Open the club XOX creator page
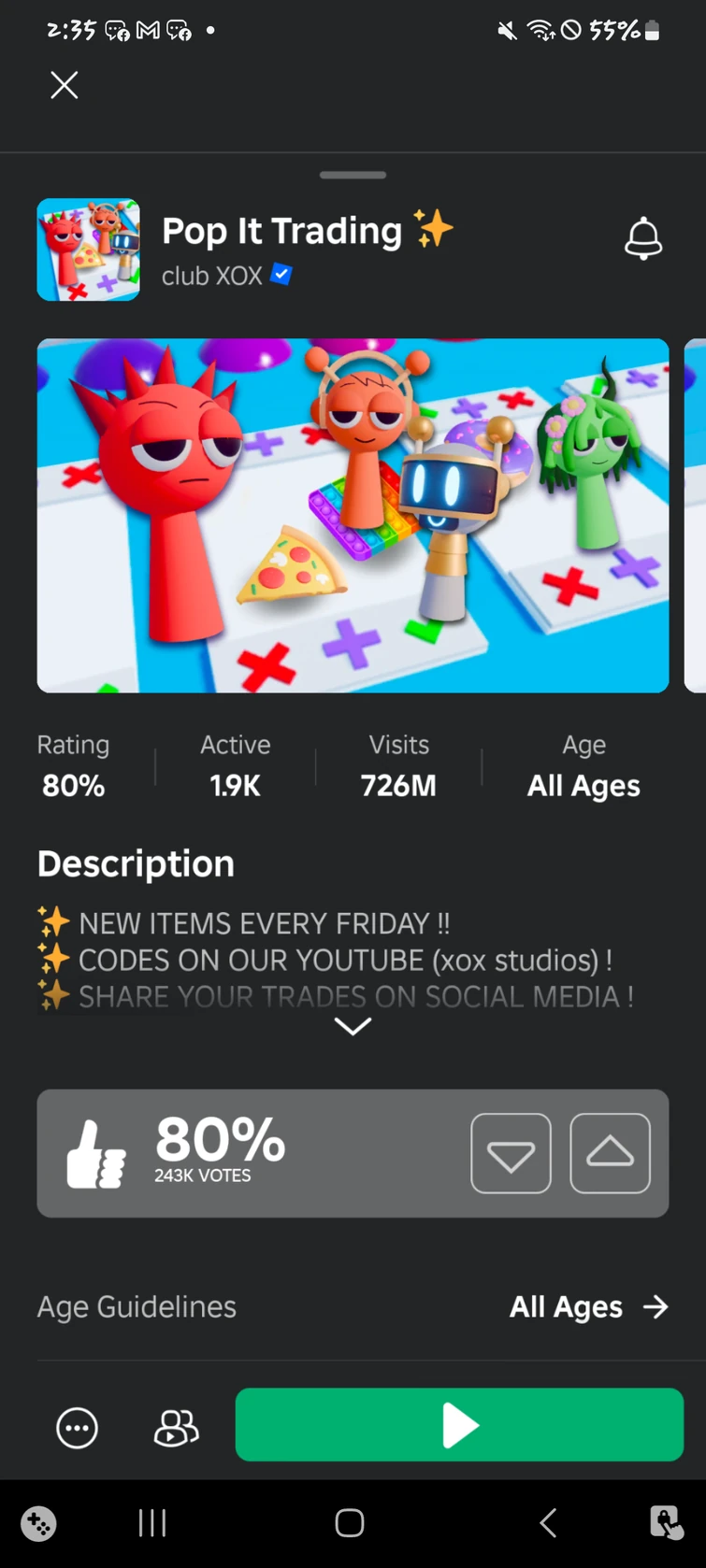Viewport: 706px width, 1568px height. [x=212, y=276]
